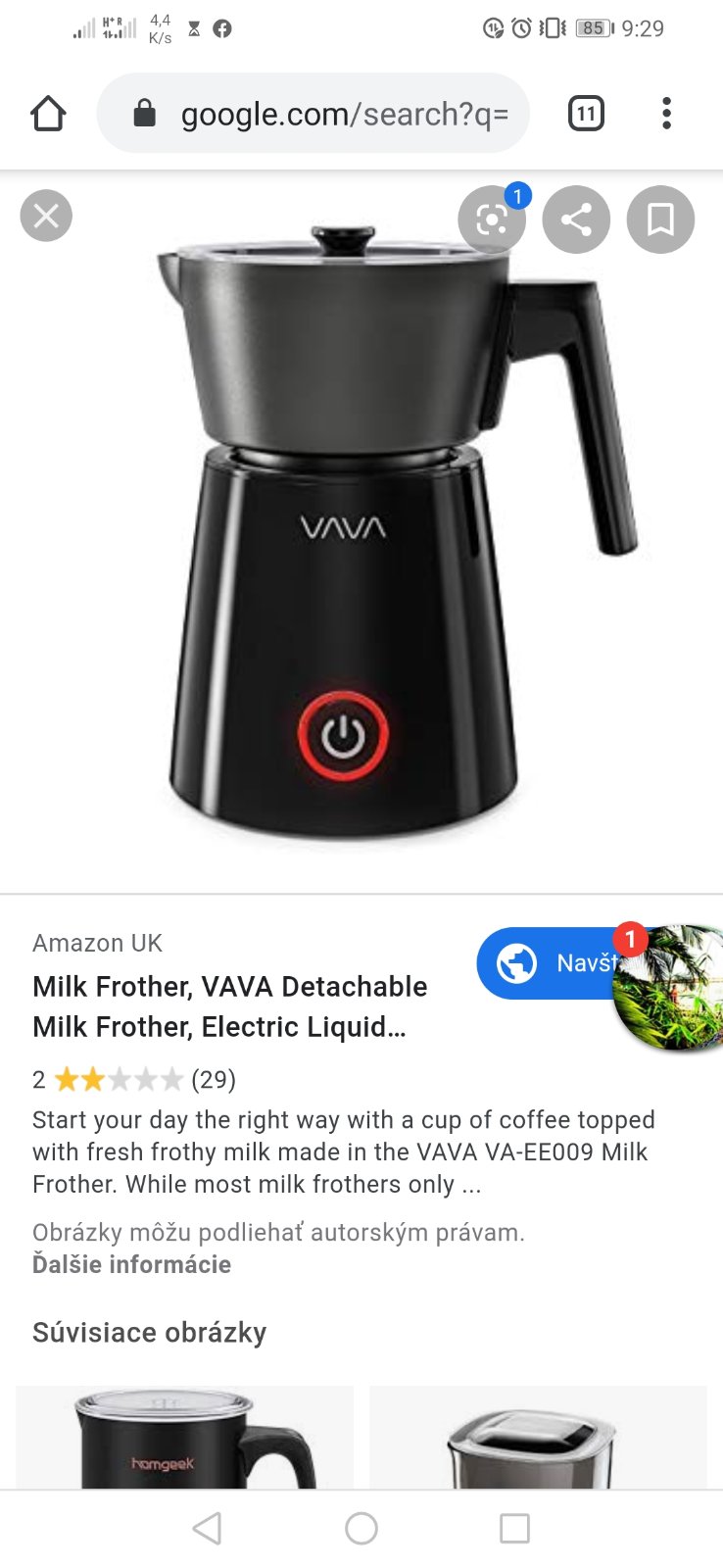Open Chrome home page
The height and width of the screenshot is (1568, 723).
pyautogui.click(x=48, y=114)
